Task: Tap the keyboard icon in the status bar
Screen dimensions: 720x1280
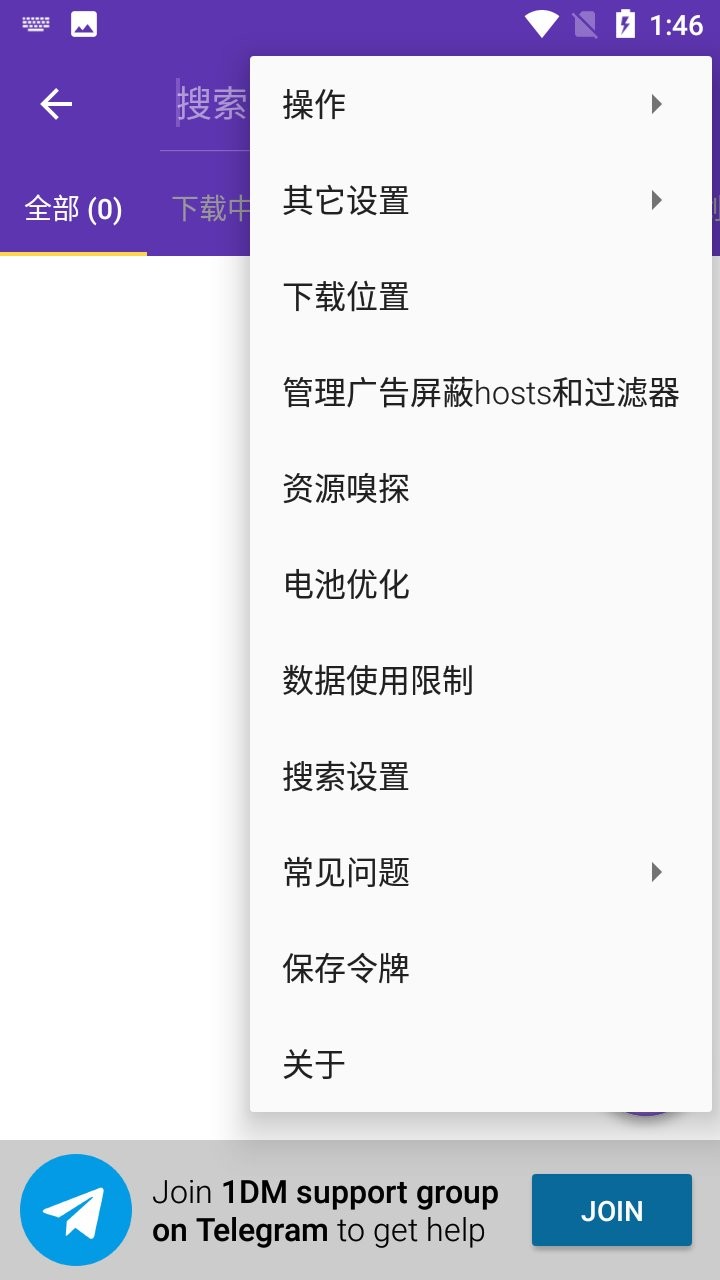Action: 36,22
